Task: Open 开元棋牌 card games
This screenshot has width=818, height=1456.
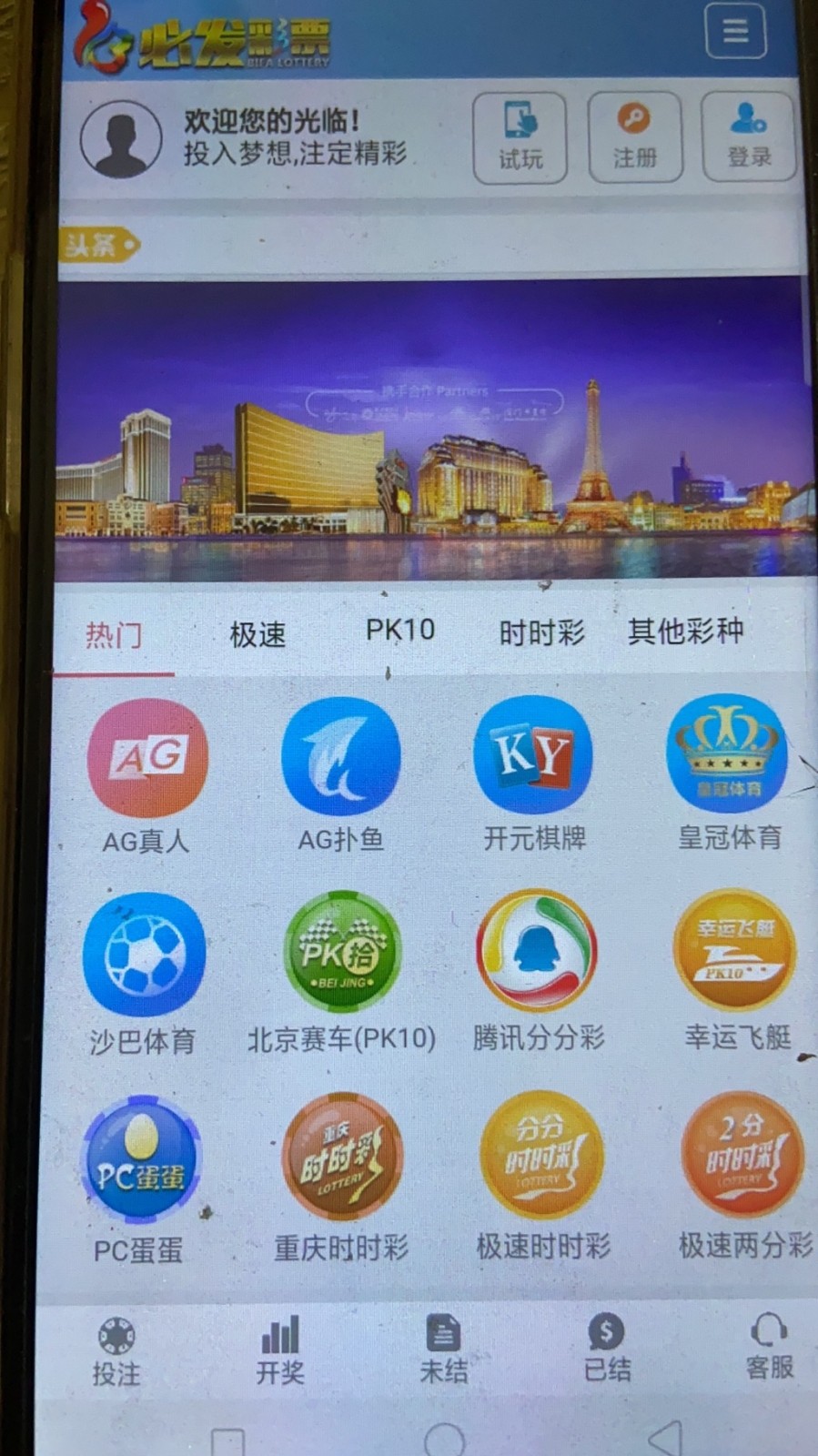Action: [534, 773]
